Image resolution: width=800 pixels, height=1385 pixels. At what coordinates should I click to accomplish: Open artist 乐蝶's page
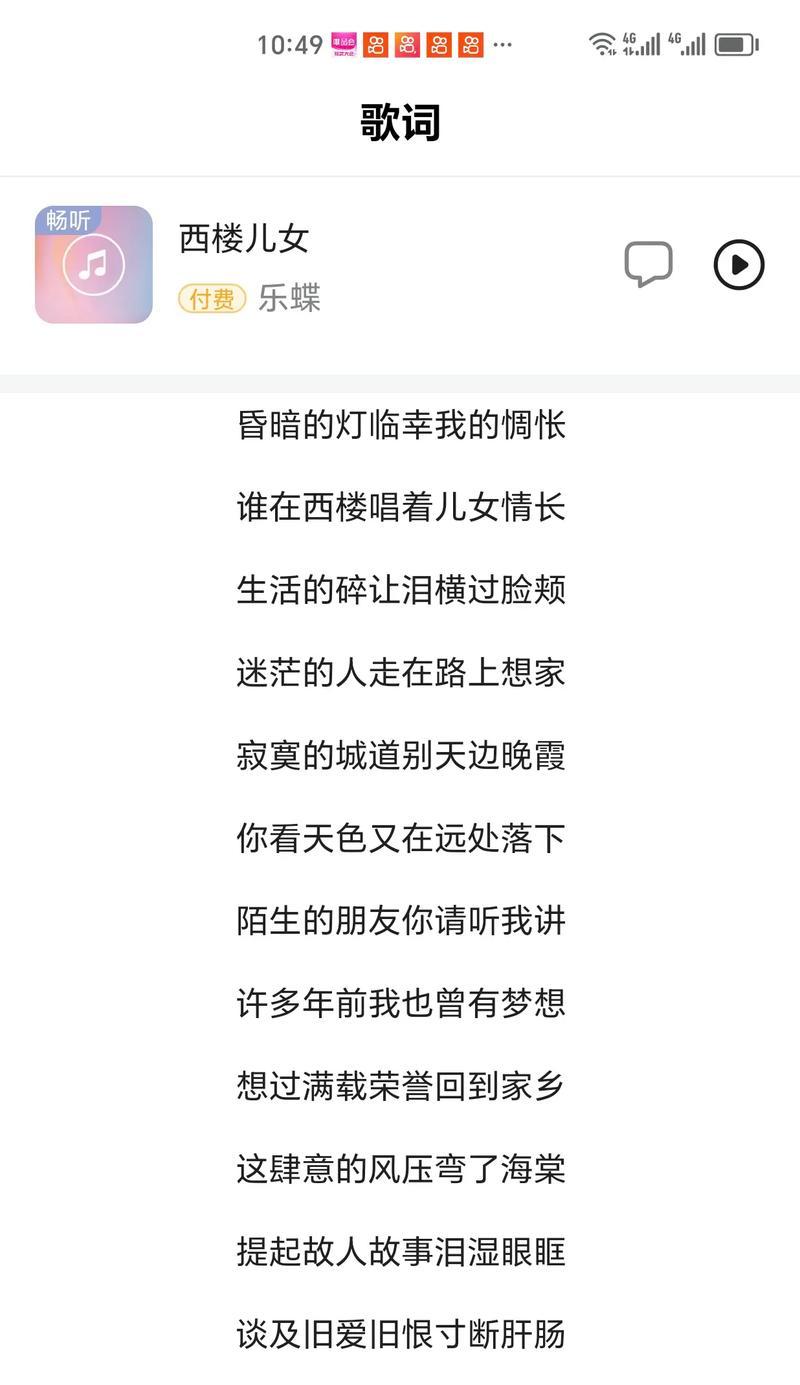pyautogui.click(x=289, y=298)
